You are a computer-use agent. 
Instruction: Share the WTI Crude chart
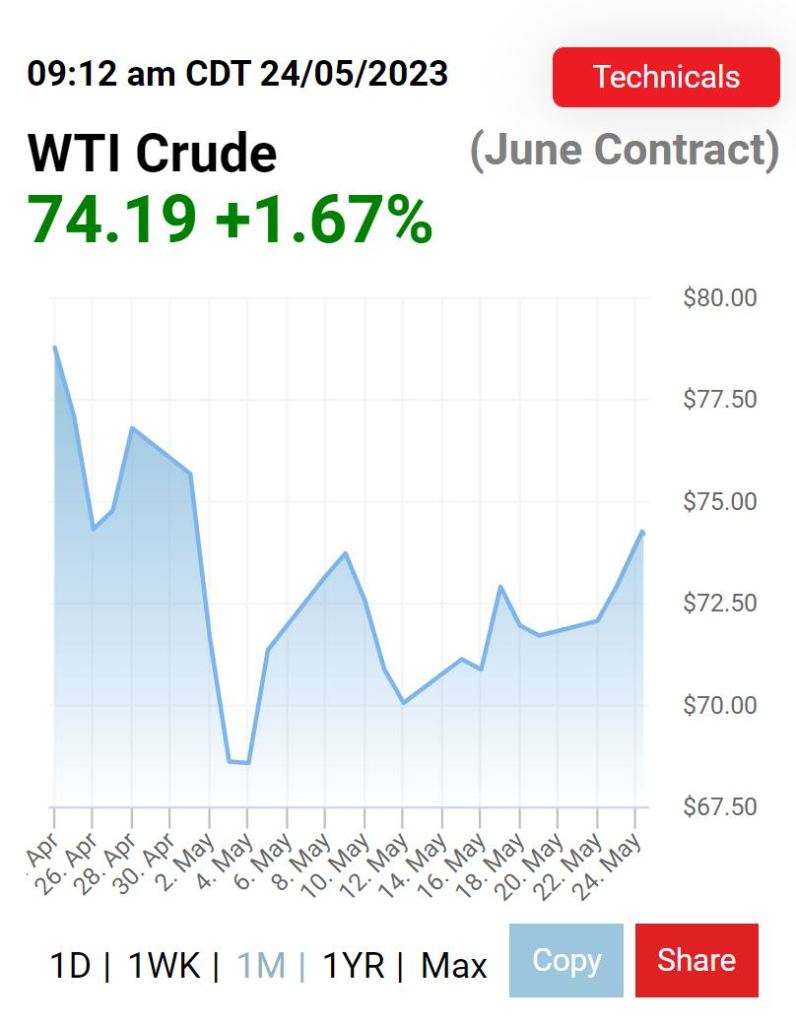(x=696, y=961)
